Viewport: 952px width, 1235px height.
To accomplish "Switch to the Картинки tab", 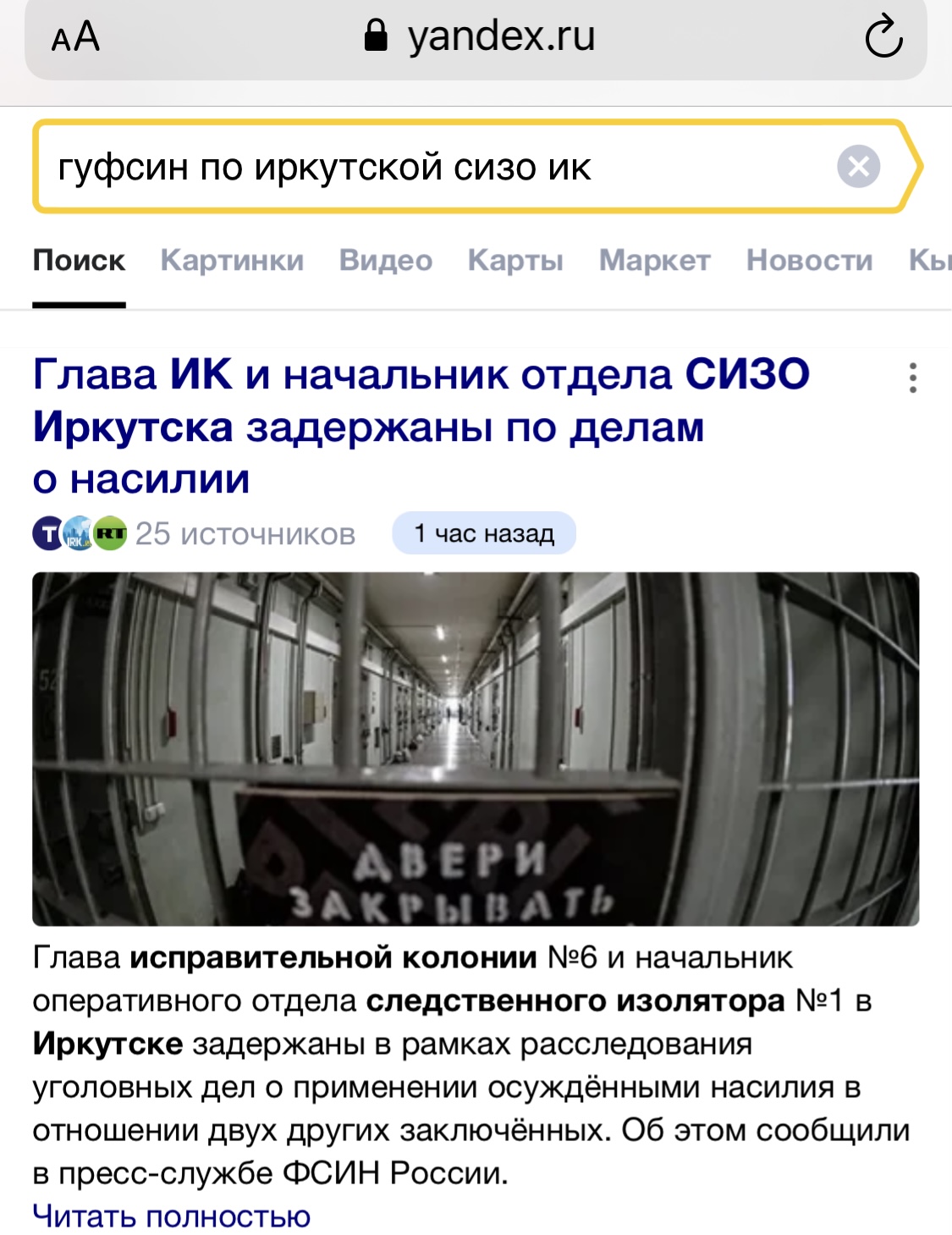I will [x=232, y=261].
